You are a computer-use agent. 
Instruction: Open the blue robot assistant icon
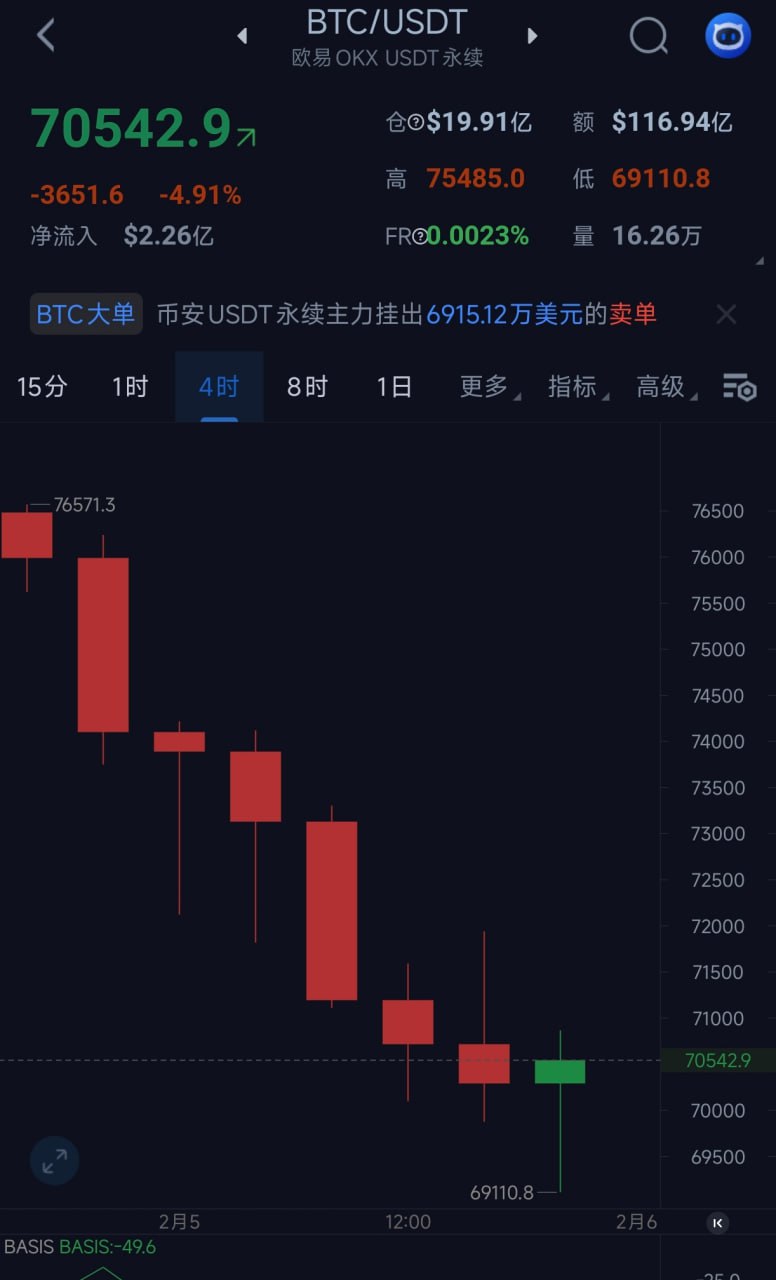727,36
